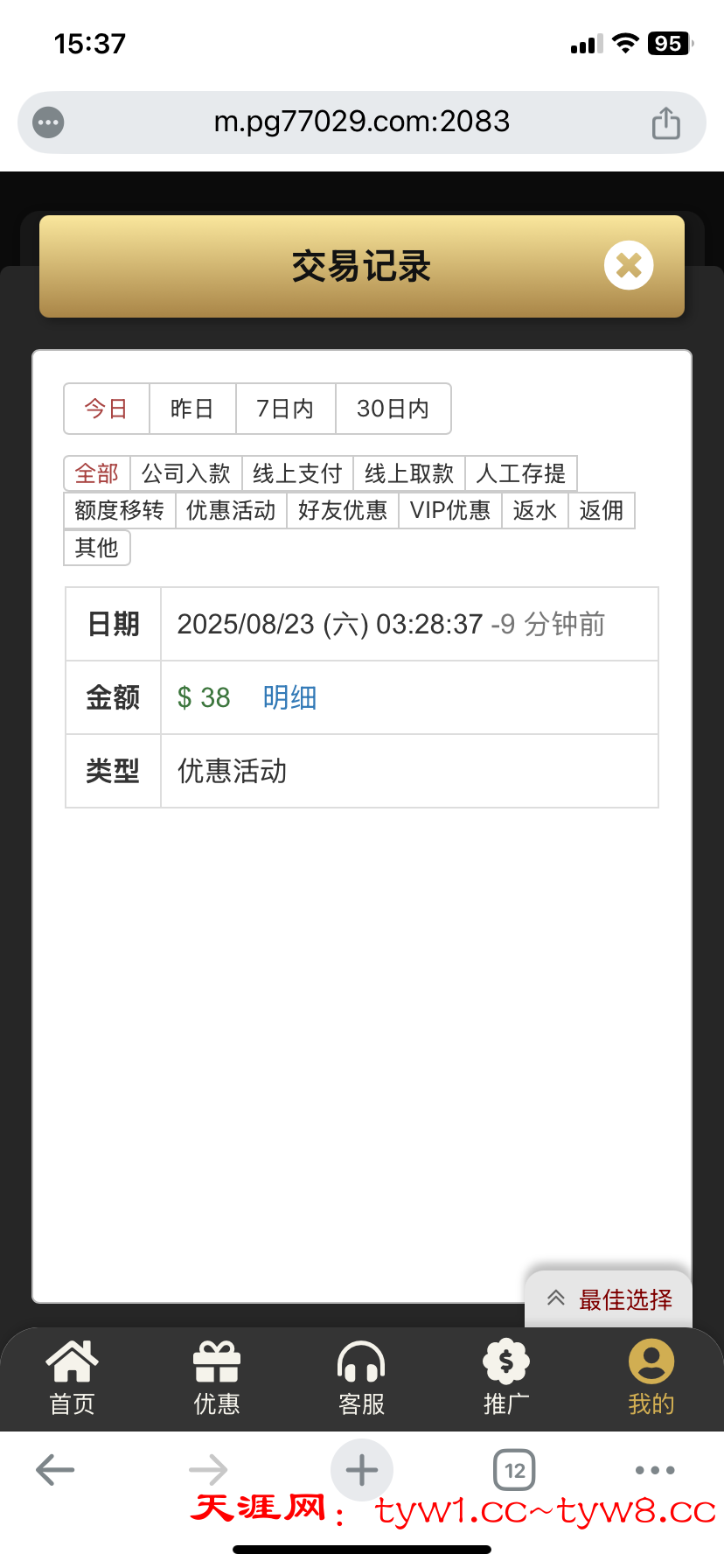Filter by 线上支付 transactions
This screenshot has width=724, height=1568.
(x=297, y=473)
